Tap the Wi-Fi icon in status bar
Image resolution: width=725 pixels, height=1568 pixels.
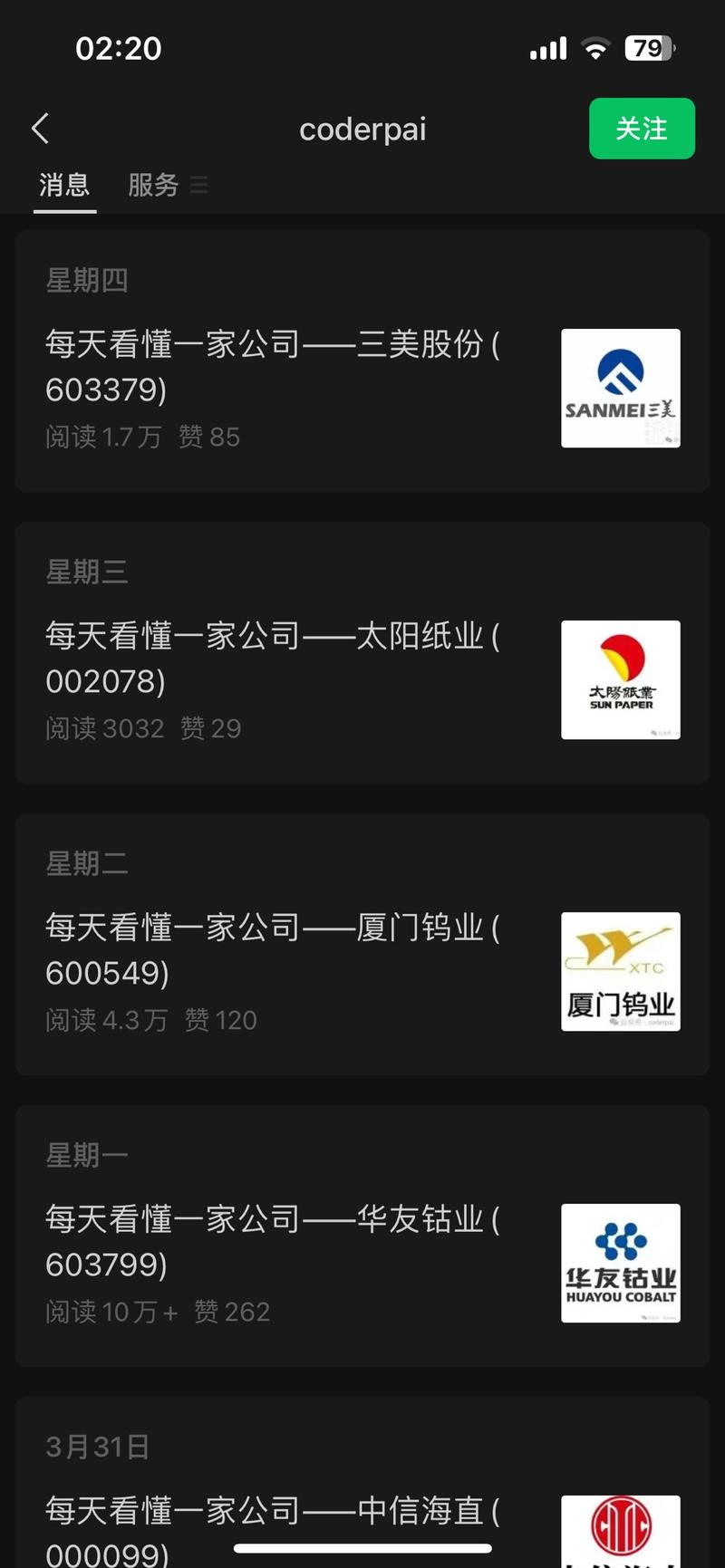click(x=595, y=48)
